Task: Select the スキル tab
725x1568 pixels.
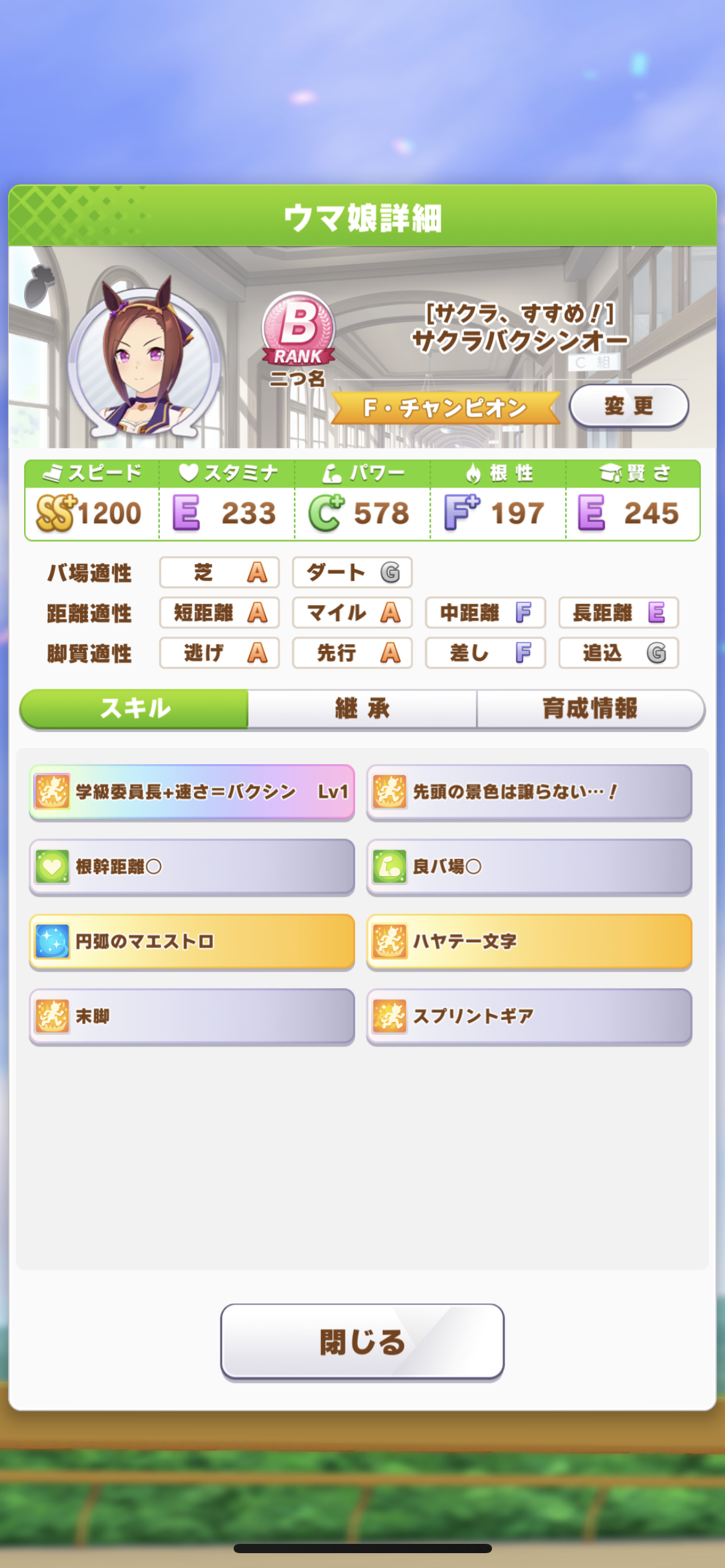Action: [135, 708]
